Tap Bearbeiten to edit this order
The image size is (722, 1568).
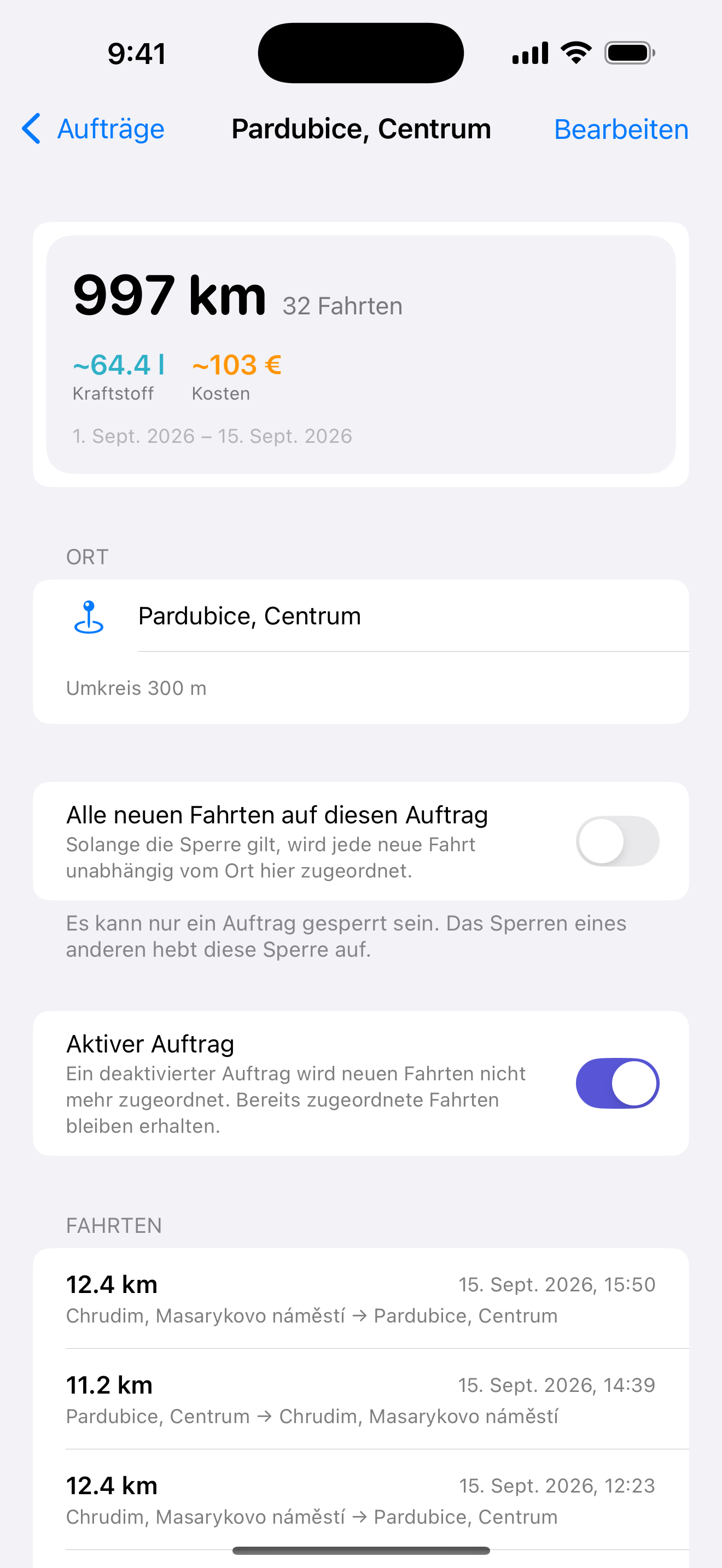point(621,129)
